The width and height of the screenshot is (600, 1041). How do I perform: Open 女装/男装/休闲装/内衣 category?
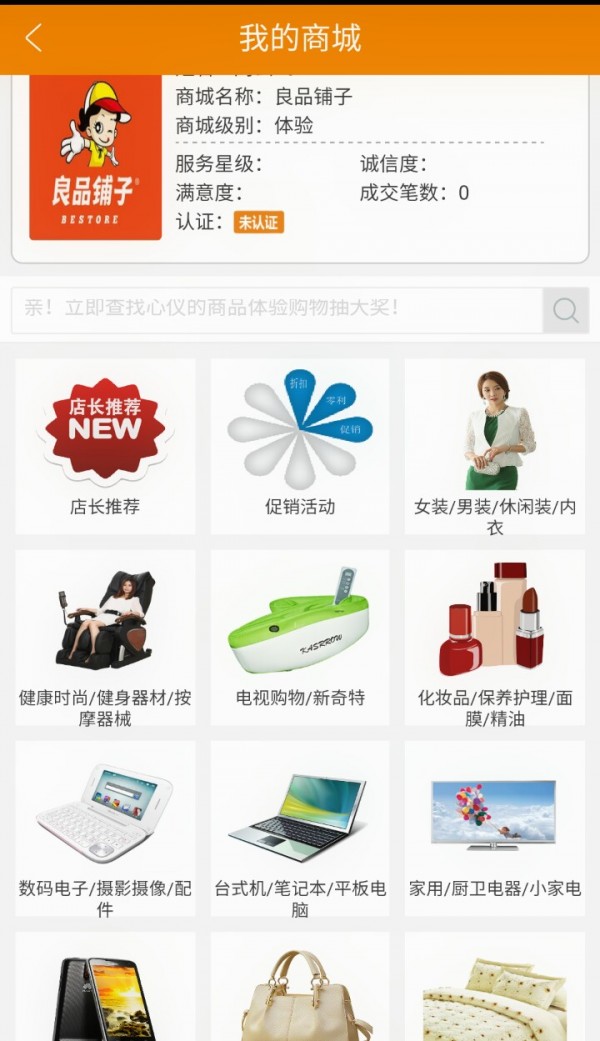pyautogui.click(x=495, y=446)
